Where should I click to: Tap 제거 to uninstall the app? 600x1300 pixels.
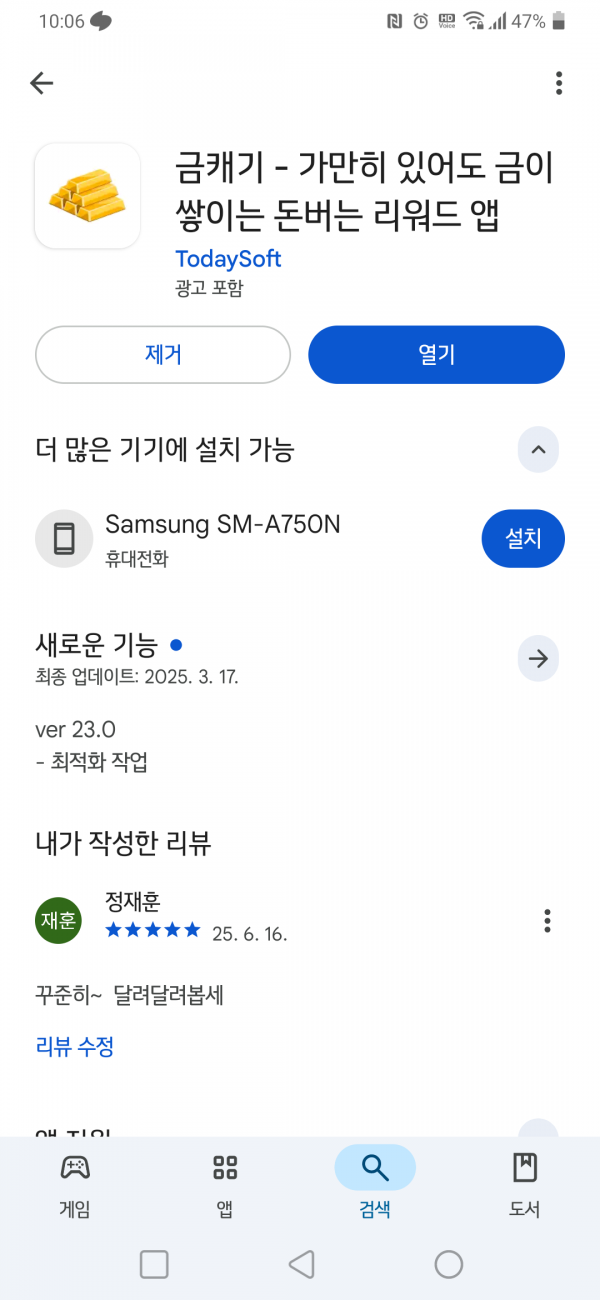click(x=163, y=354)
